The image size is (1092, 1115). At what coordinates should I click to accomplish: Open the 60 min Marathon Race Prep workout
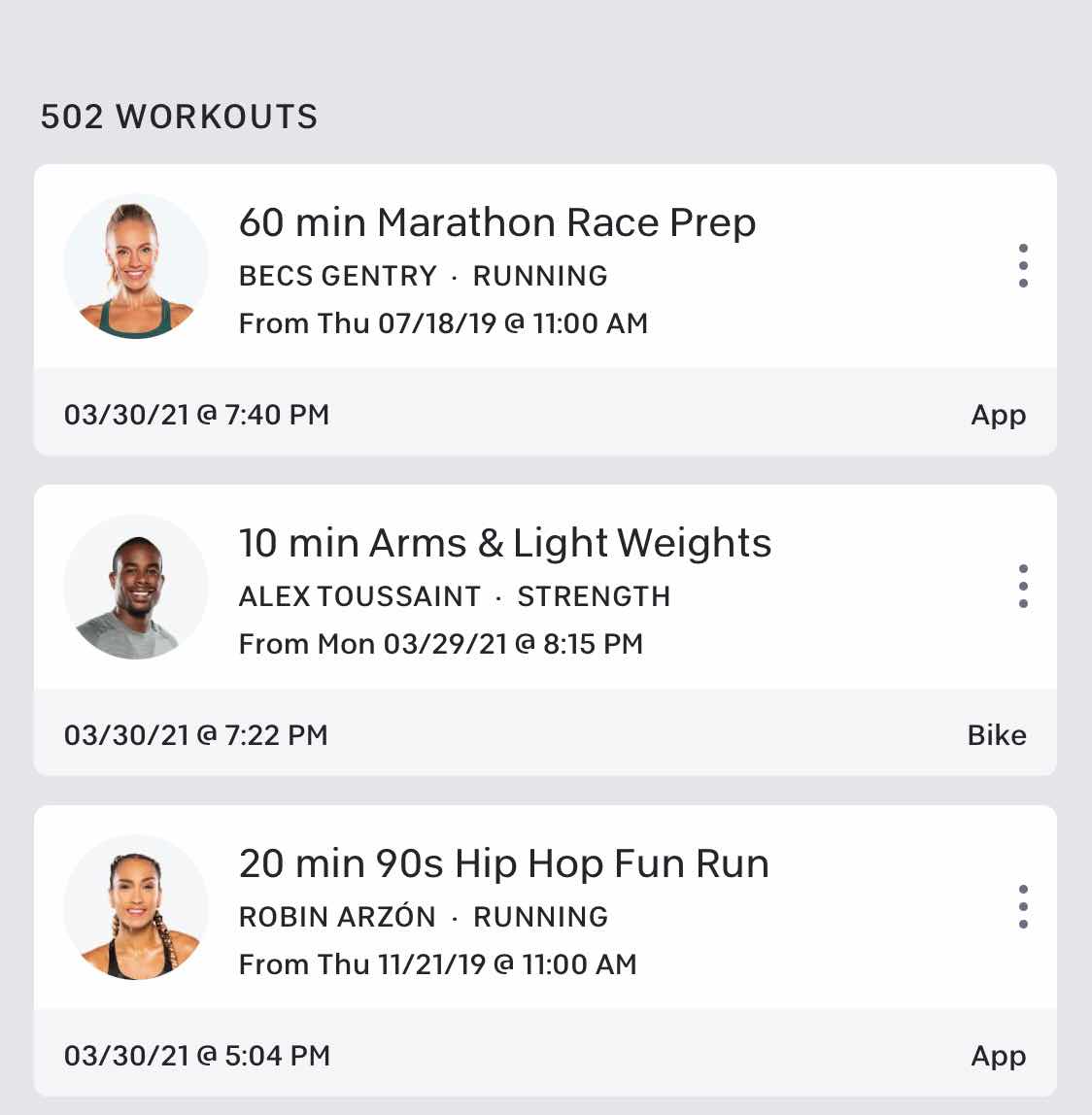tap(496, 223)
